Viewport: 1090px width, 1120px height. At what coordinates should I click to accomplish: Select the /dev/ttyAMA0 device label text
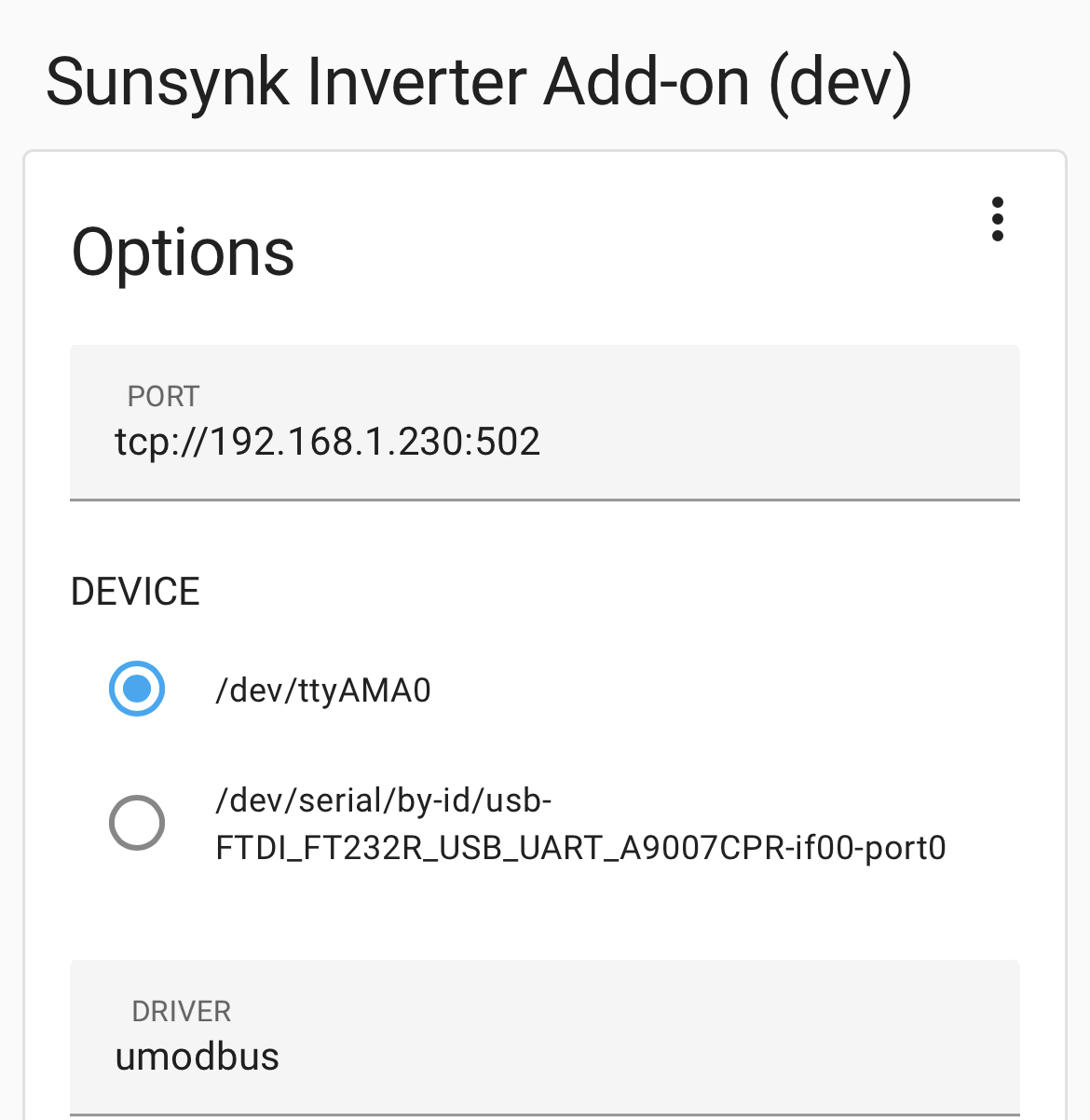coord(324,689)
